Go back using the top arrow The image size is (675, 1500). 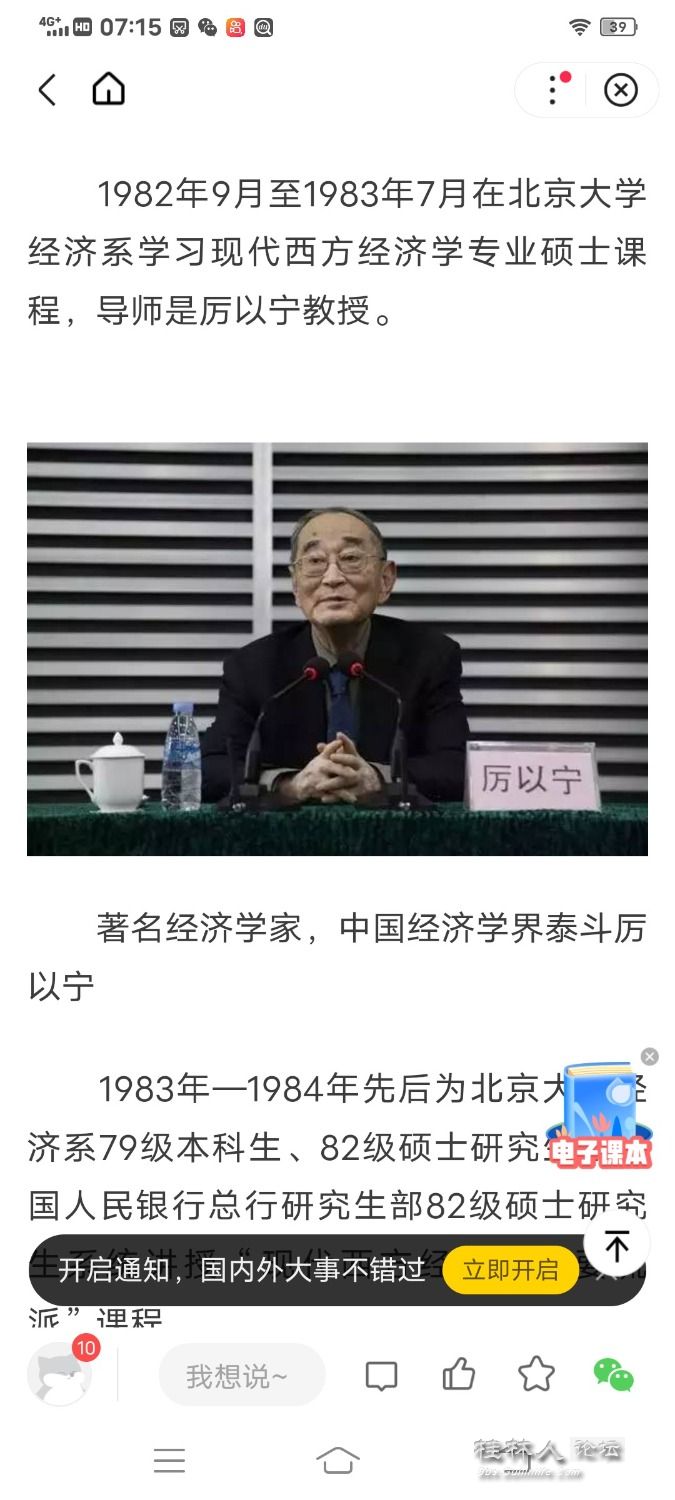46,91
